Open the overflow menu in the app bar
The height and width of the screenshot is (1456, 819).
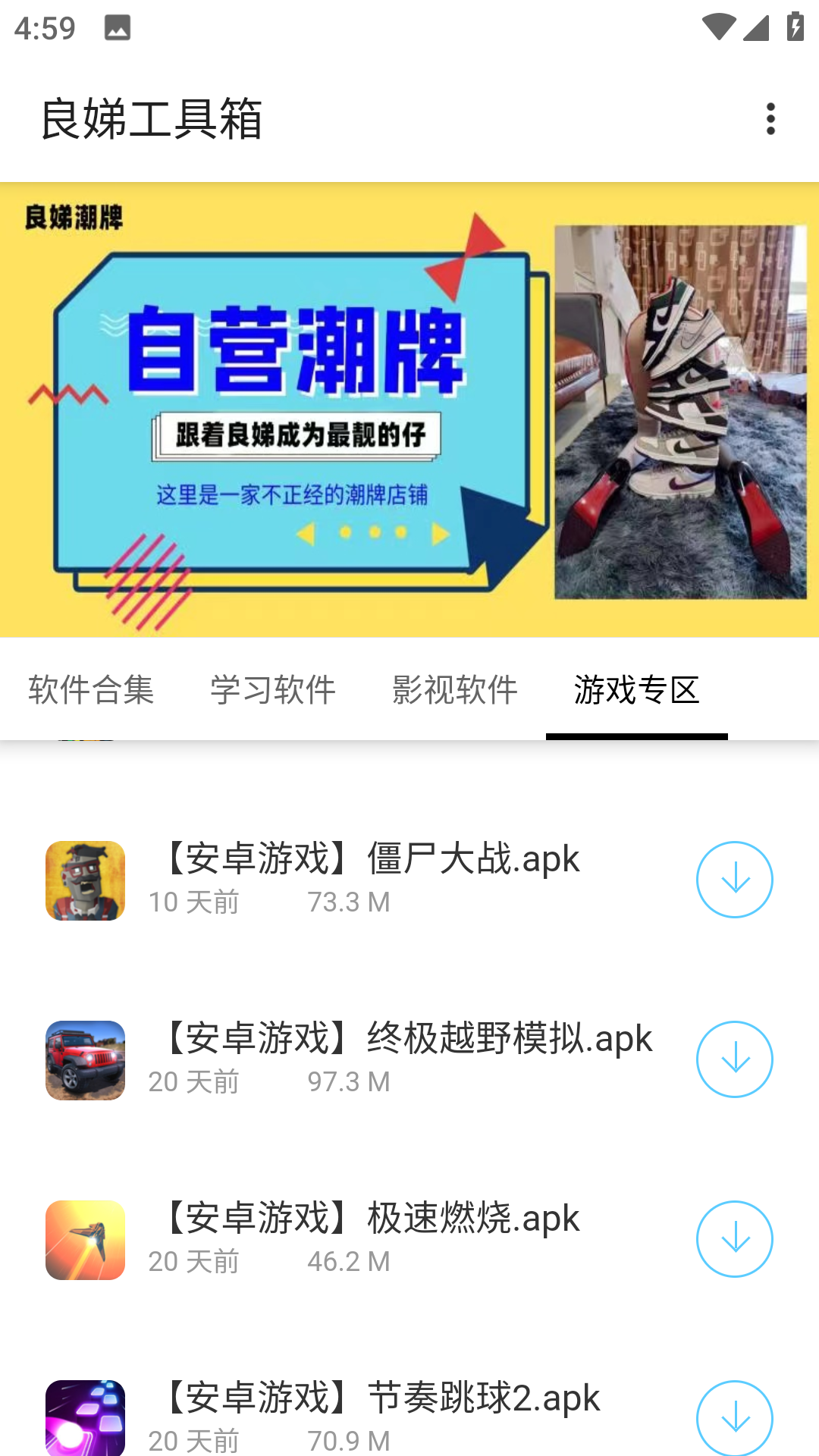tap(770, 119)
